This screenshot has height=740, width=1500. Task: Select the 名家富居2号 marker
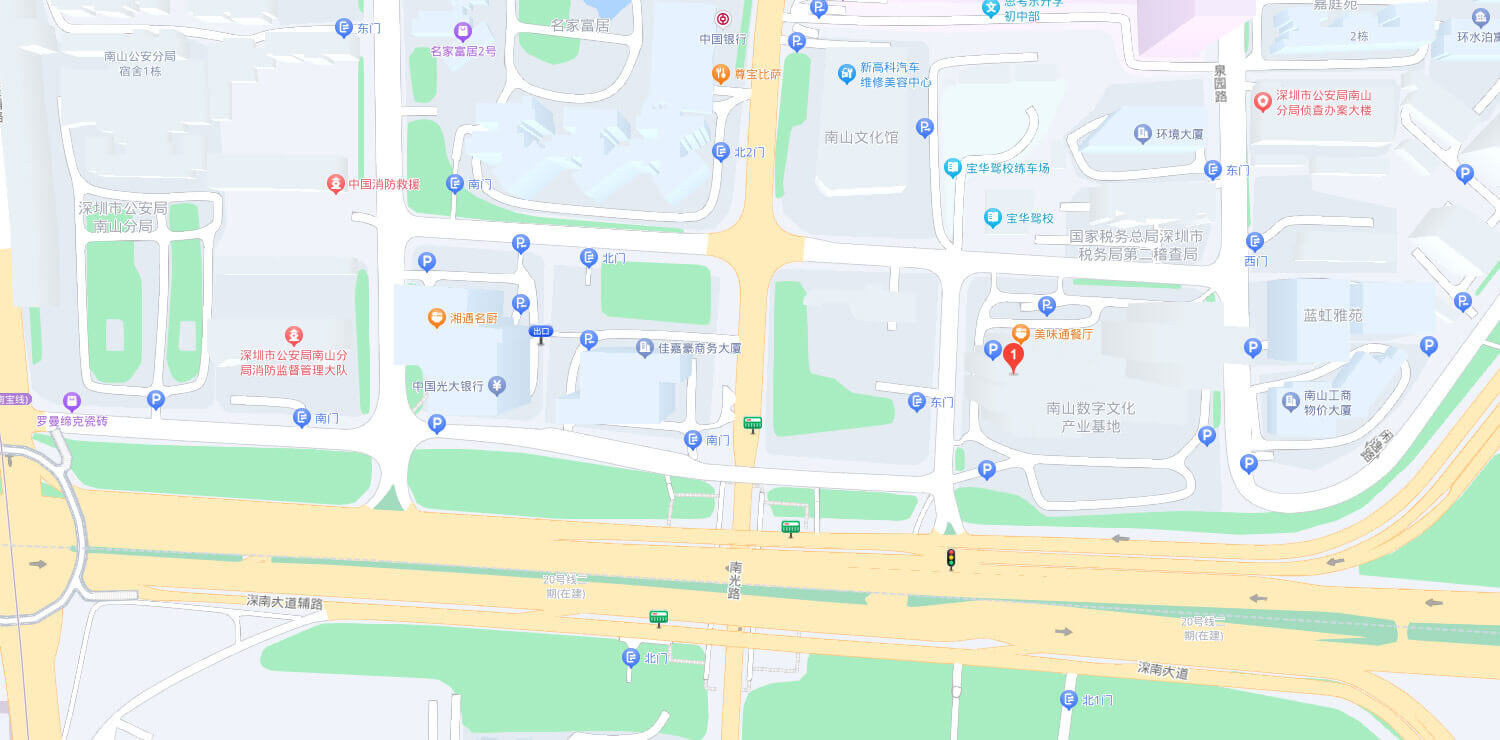tap(462, 31)
